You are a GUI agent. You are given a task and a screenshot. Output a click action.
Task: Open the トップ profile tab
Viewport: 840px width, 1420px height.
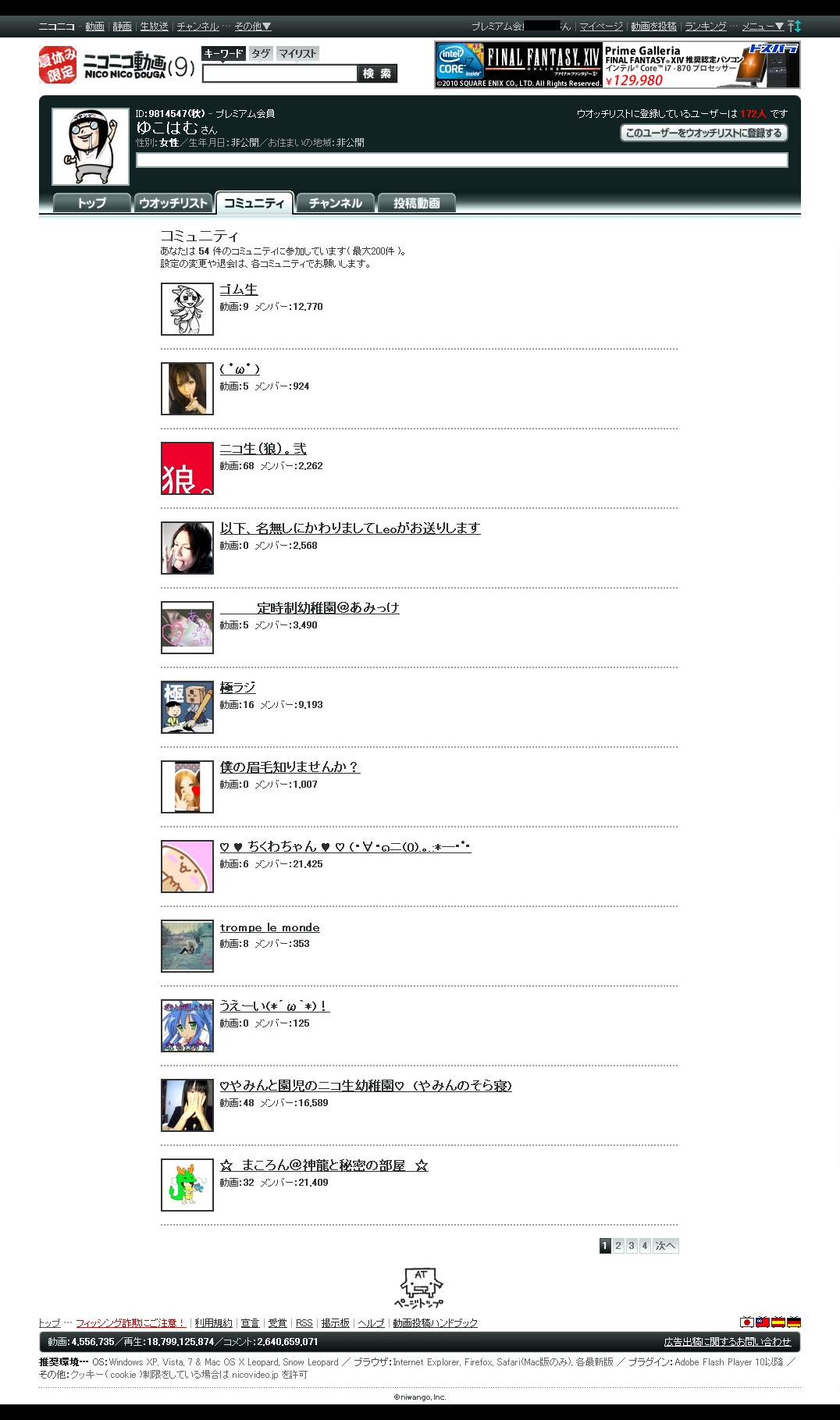point(91,203)
